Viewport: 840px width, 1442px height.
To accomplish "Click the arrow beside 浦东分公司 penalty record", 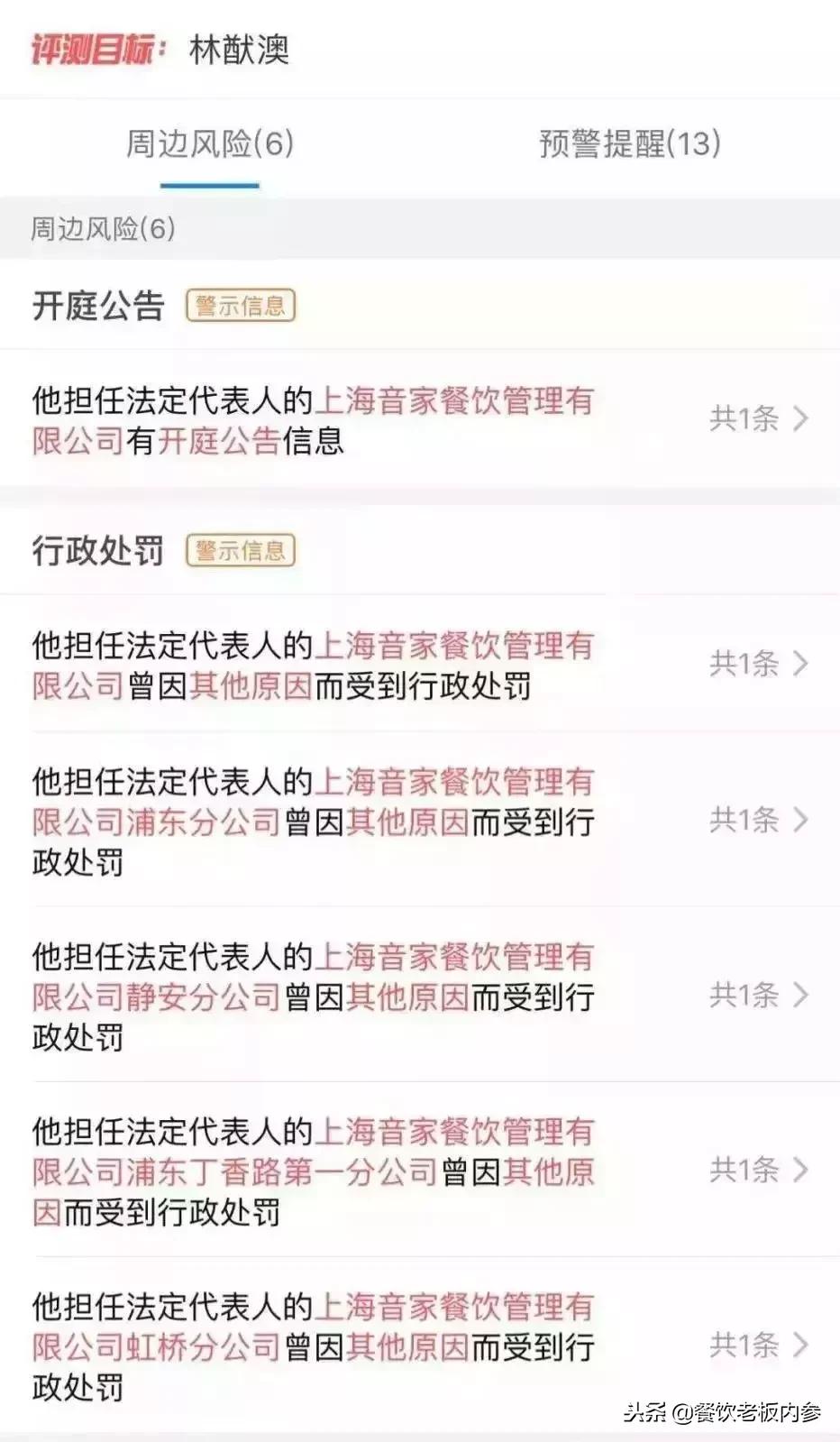I will point(799,821).
